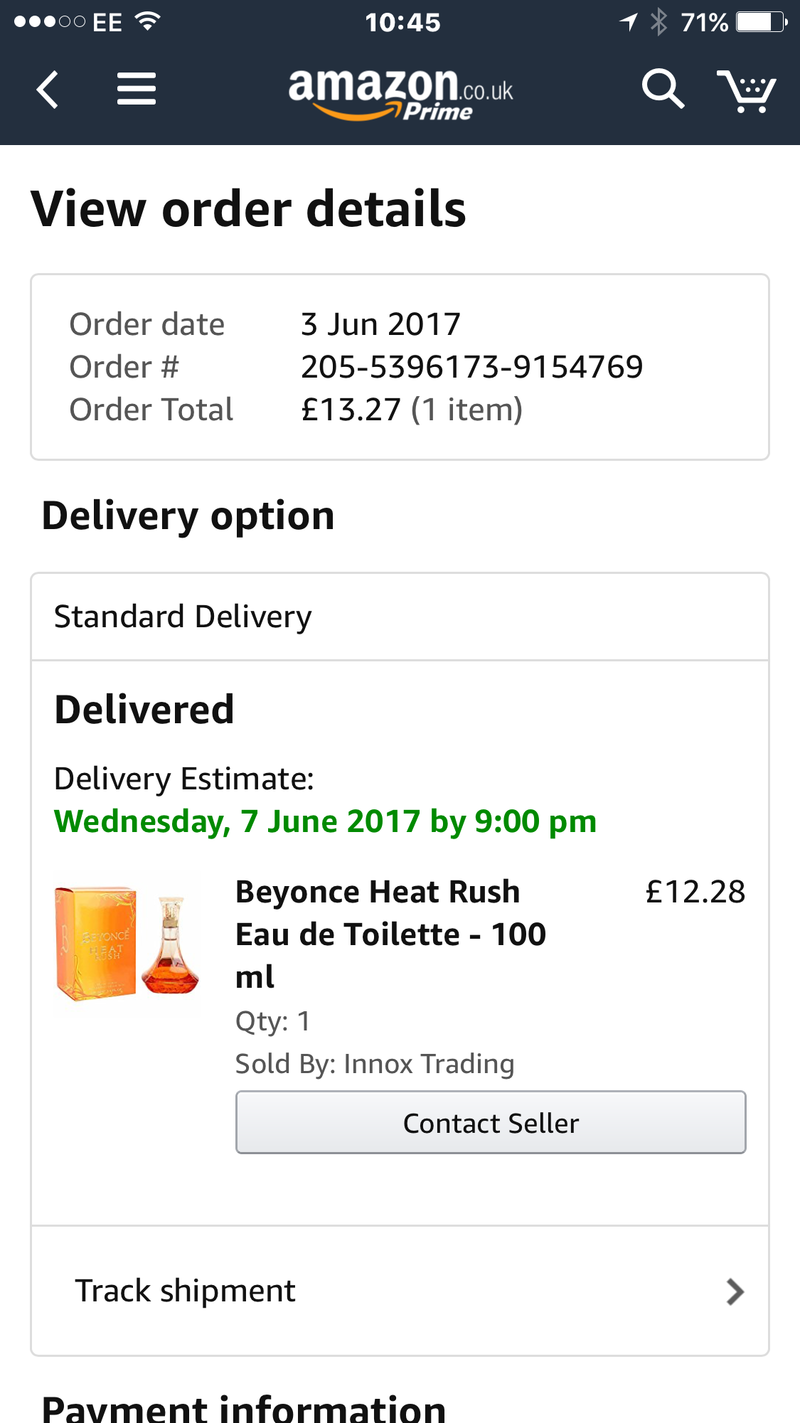Tap the Amazon Prime logo to go home
Image resolution: width=800 pixels, height=1423 pixels.
401,94
